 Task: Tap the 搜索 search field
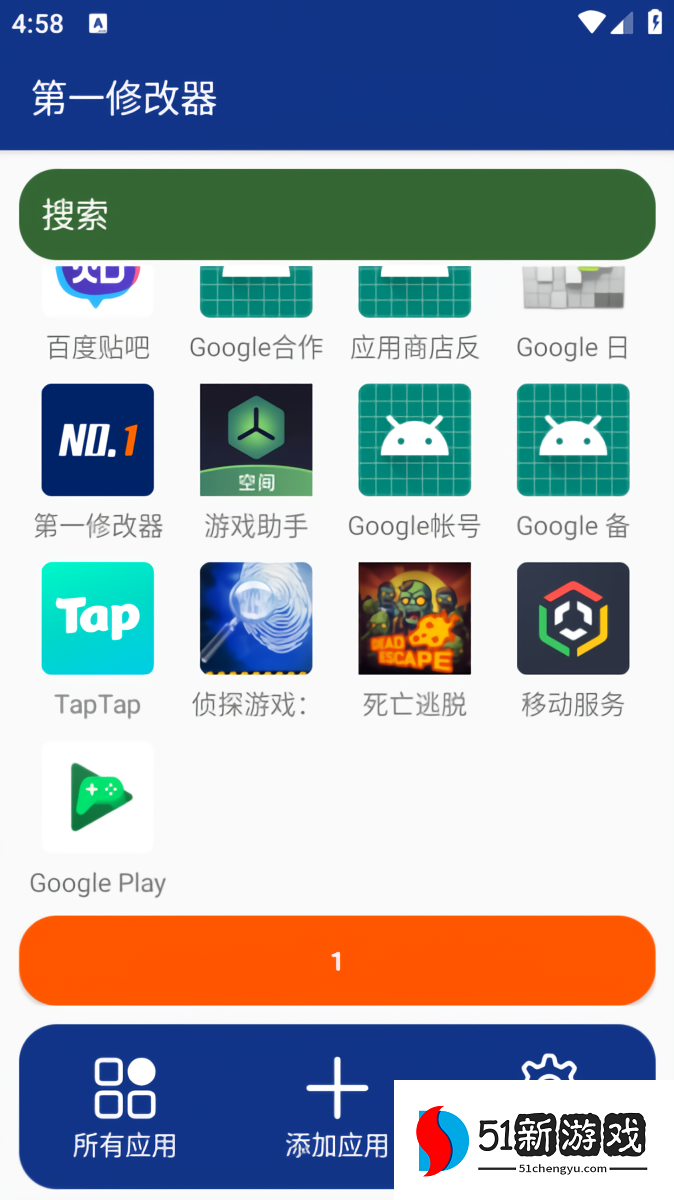(x=337, y=215)
